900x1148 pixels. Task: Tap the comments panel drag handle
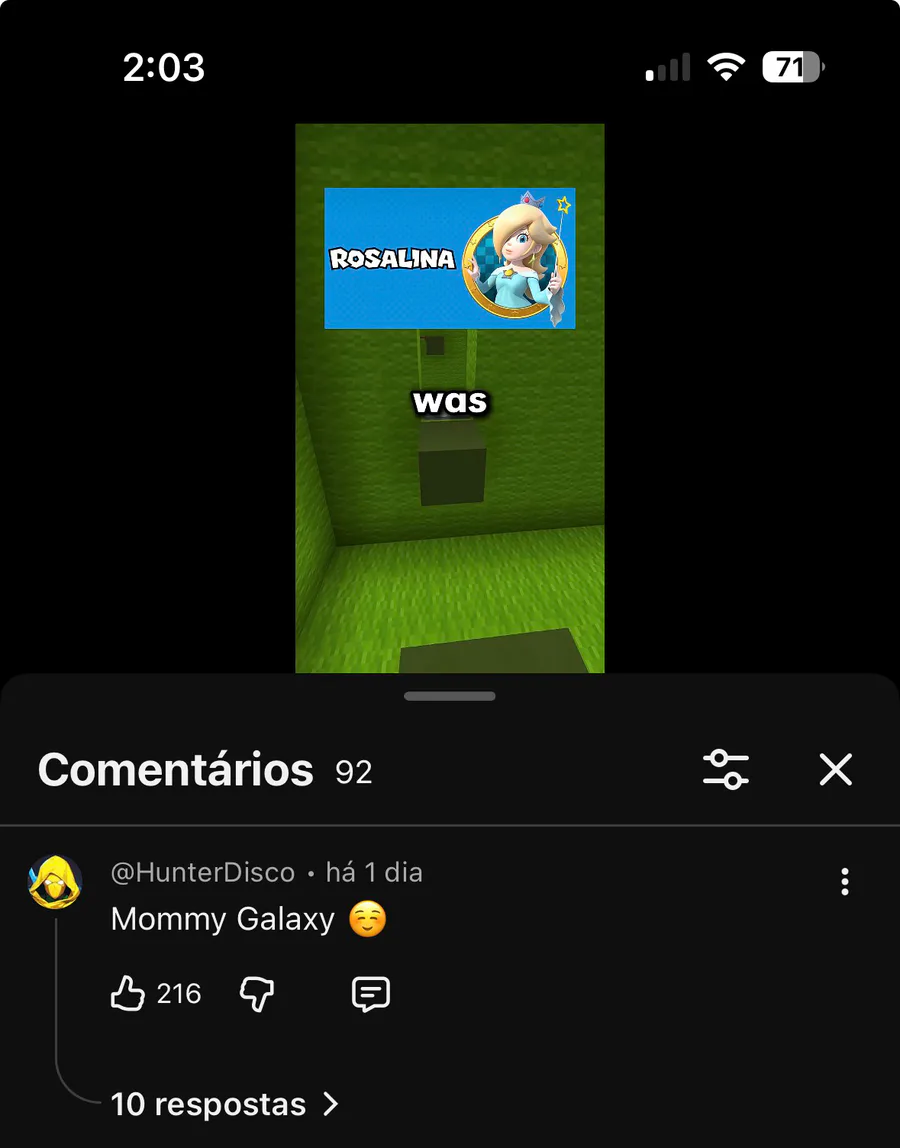coord(450,696)
